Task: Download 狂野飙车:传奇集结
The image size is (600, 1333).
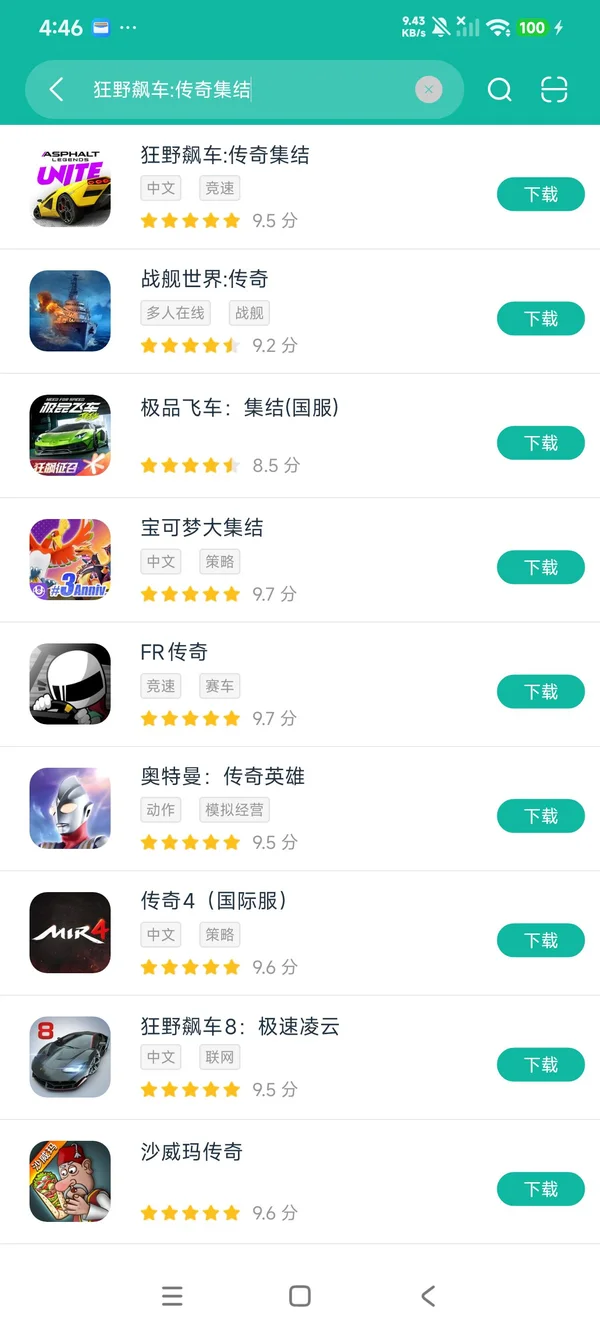Action: coord(540,194)
